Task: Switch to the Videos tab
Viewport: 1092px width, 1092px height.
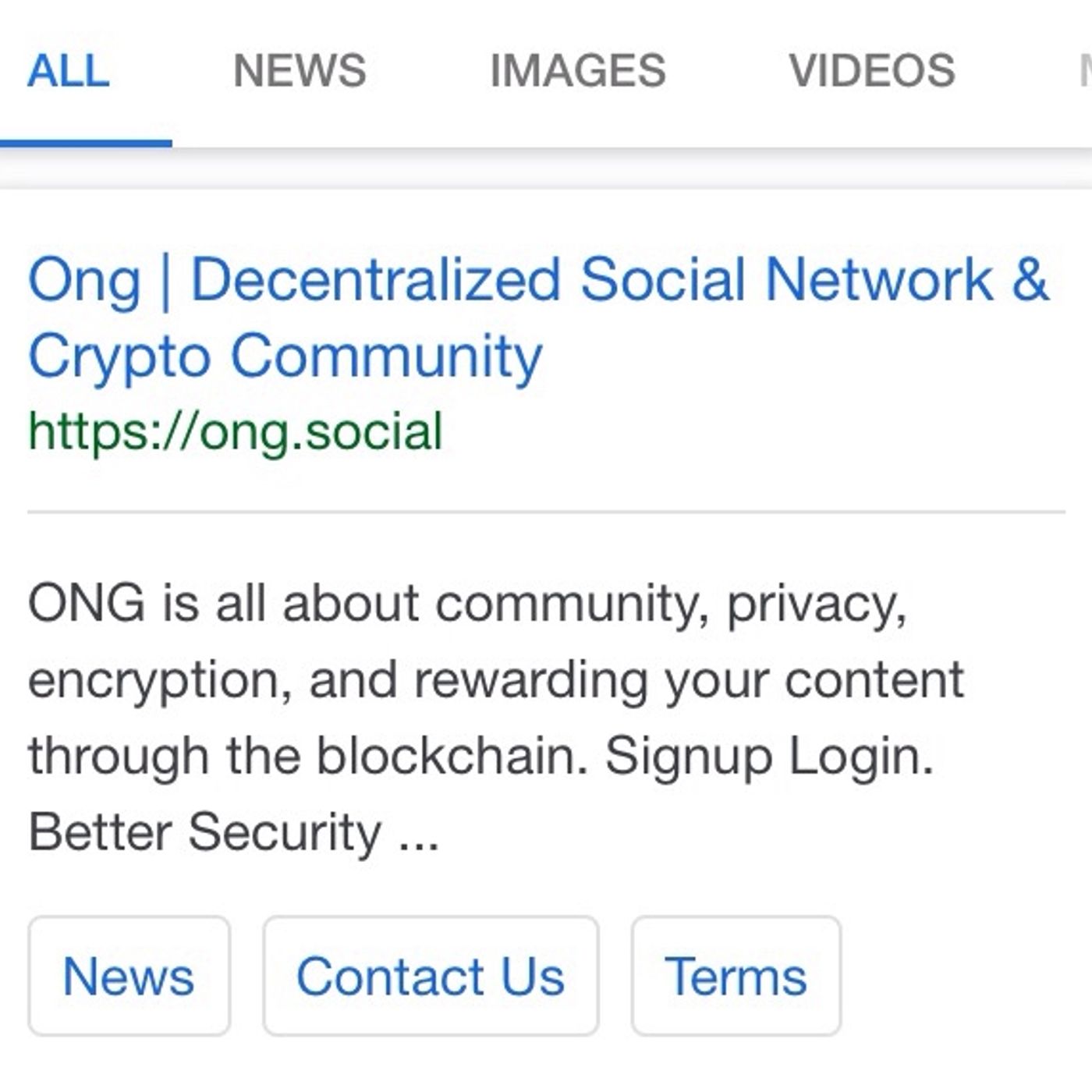Action: 871,71
